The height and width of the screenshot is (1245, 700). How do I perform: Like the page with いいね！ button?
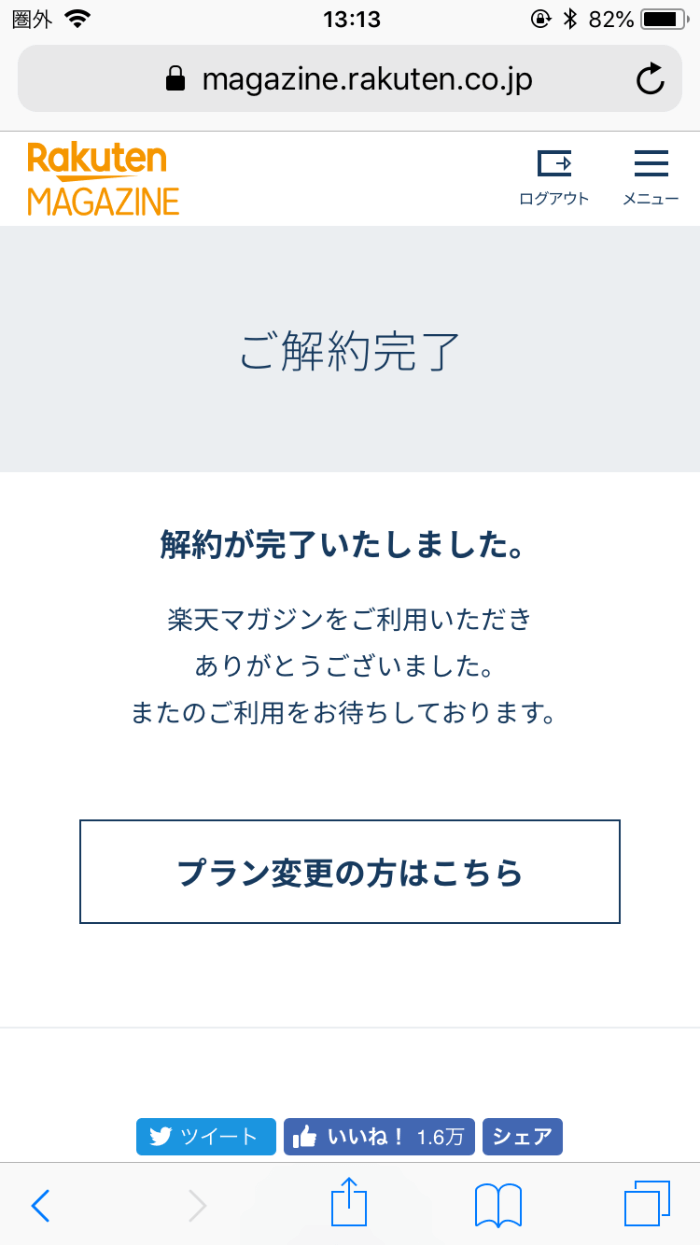(379, 1137)
